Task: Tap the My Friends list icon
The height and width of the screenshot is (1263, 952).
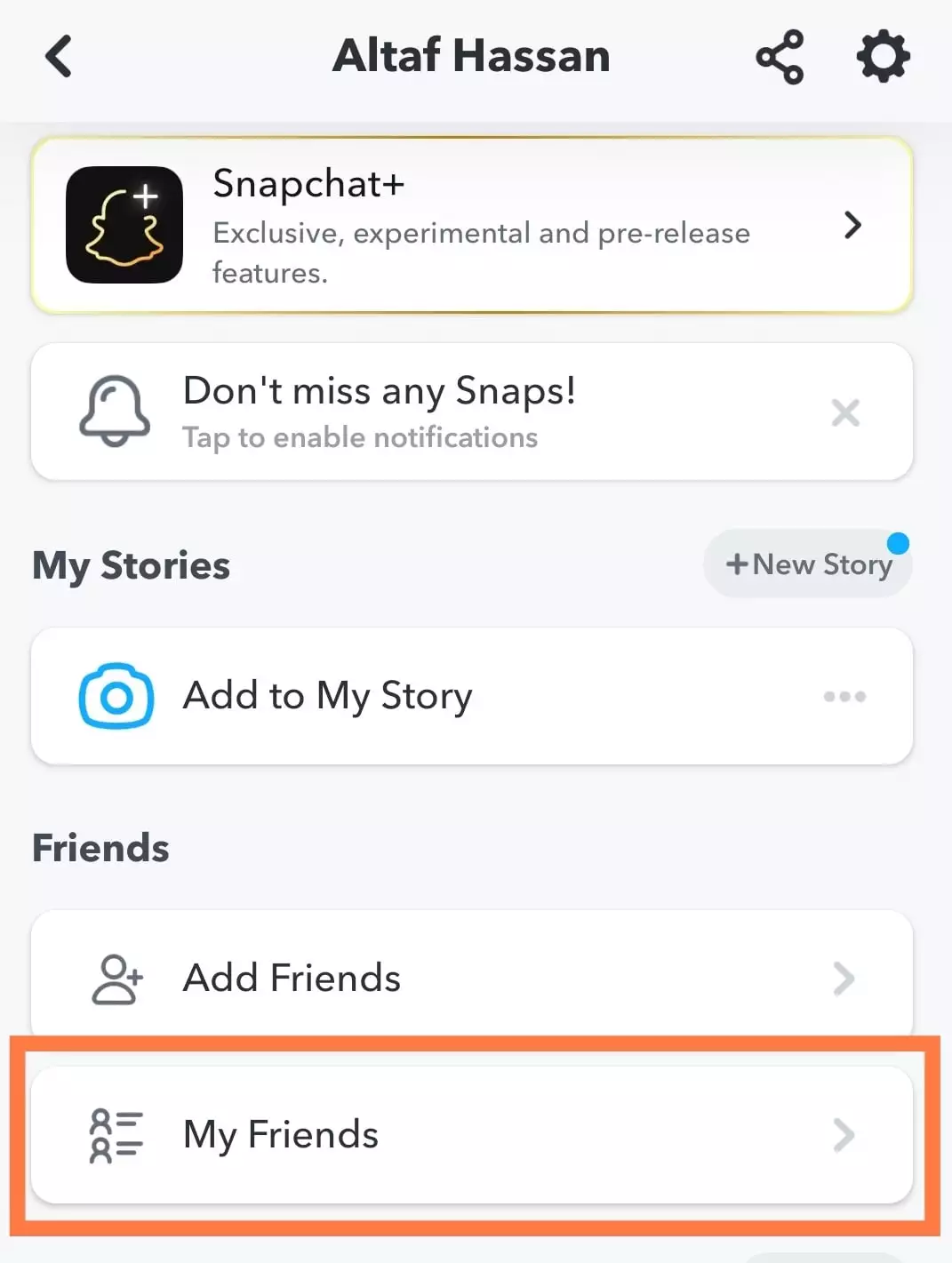Action: coord(116,1134)
